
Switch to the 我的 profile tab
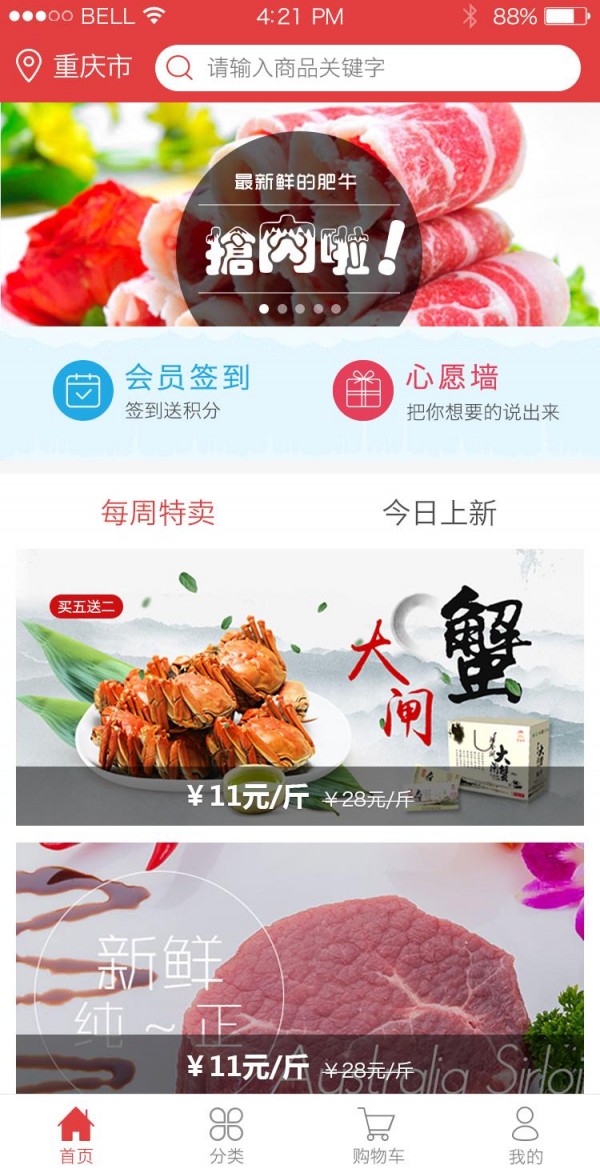point(526,1135)
